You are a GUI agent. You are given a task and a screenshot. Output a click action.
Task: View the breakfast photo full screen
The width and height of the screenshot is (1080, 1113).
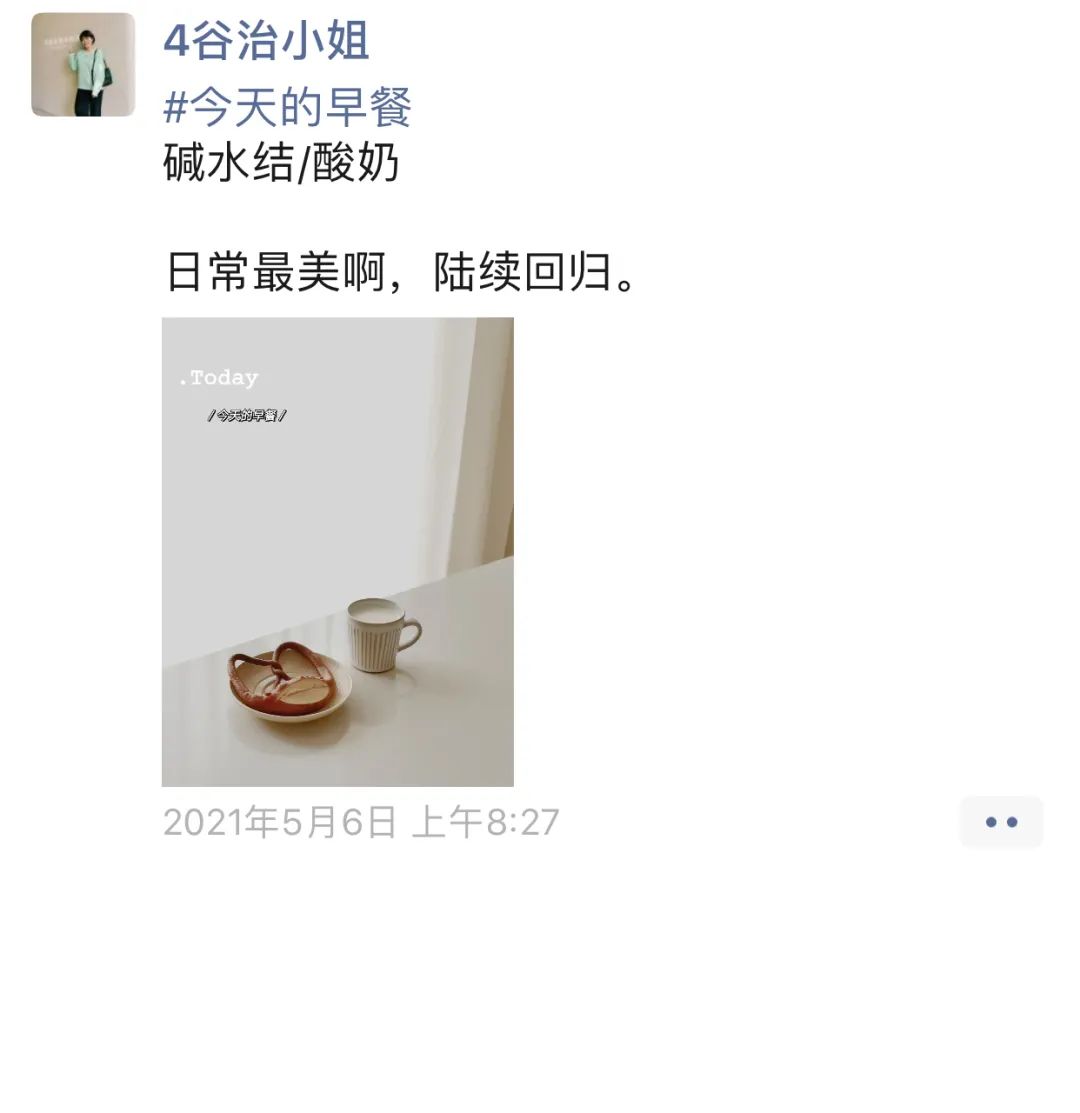[x=337, y=551]
